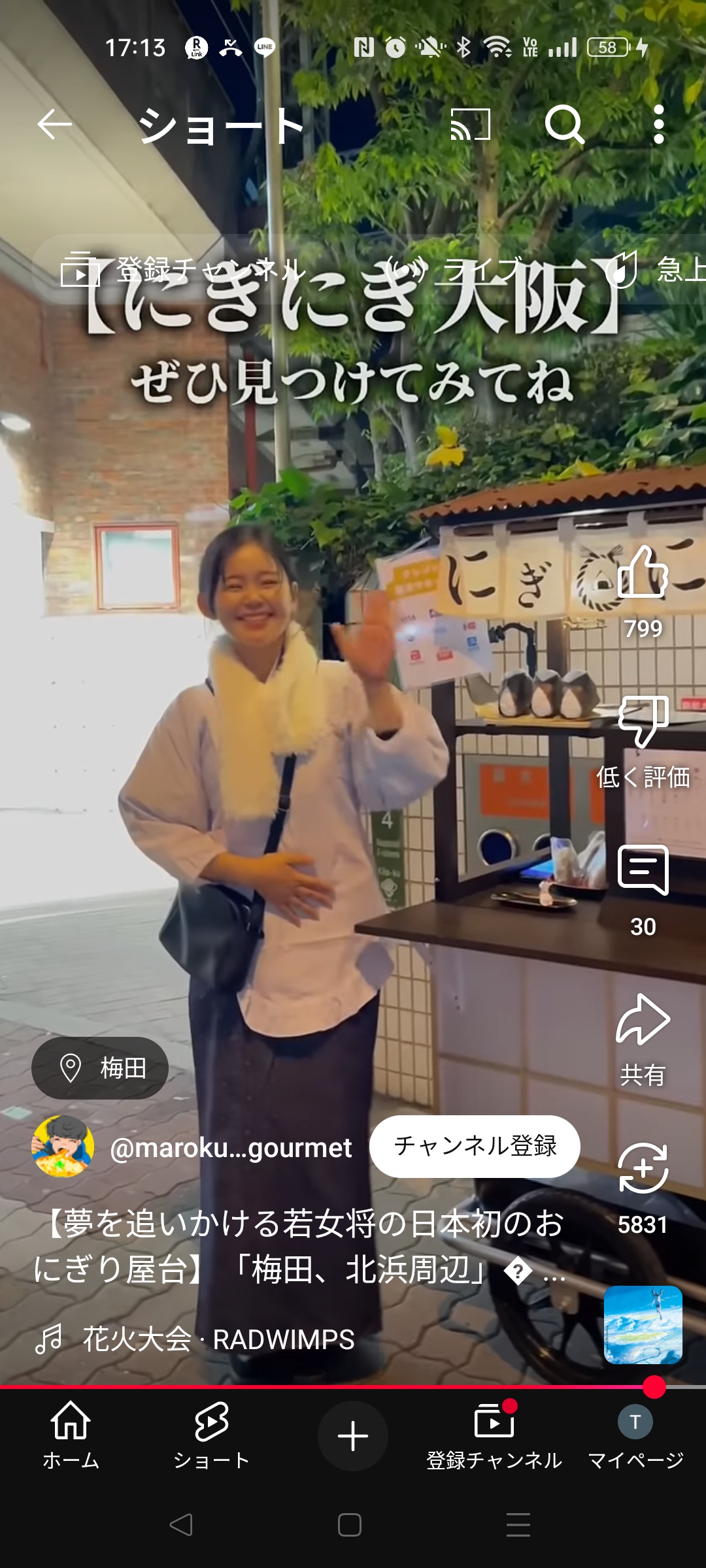Open the three-dot overflow menu
Viewport: 706px width, 1568px height.
coord(658,124)
